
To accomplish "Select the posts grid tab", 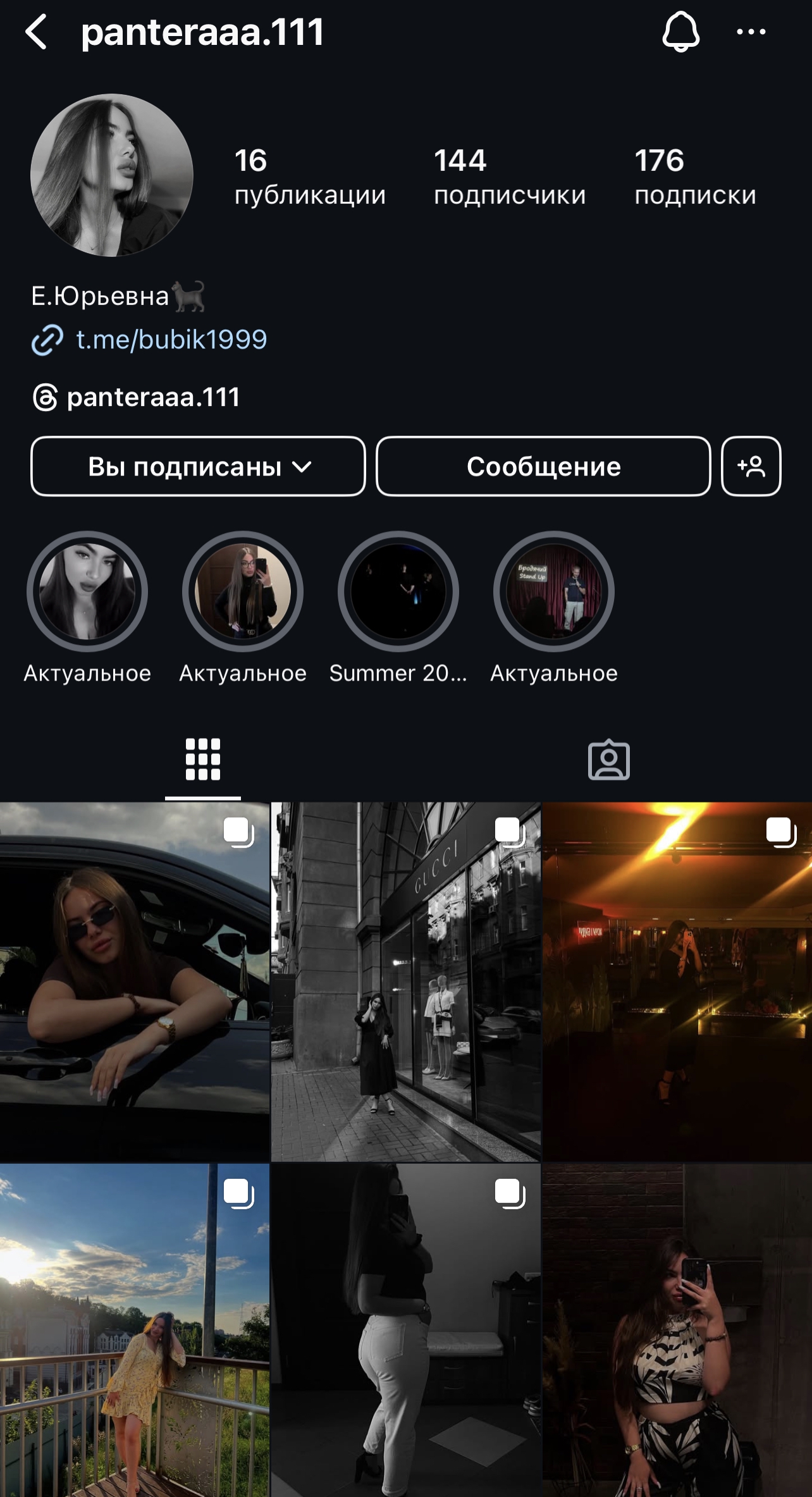I will pos(203,760).
